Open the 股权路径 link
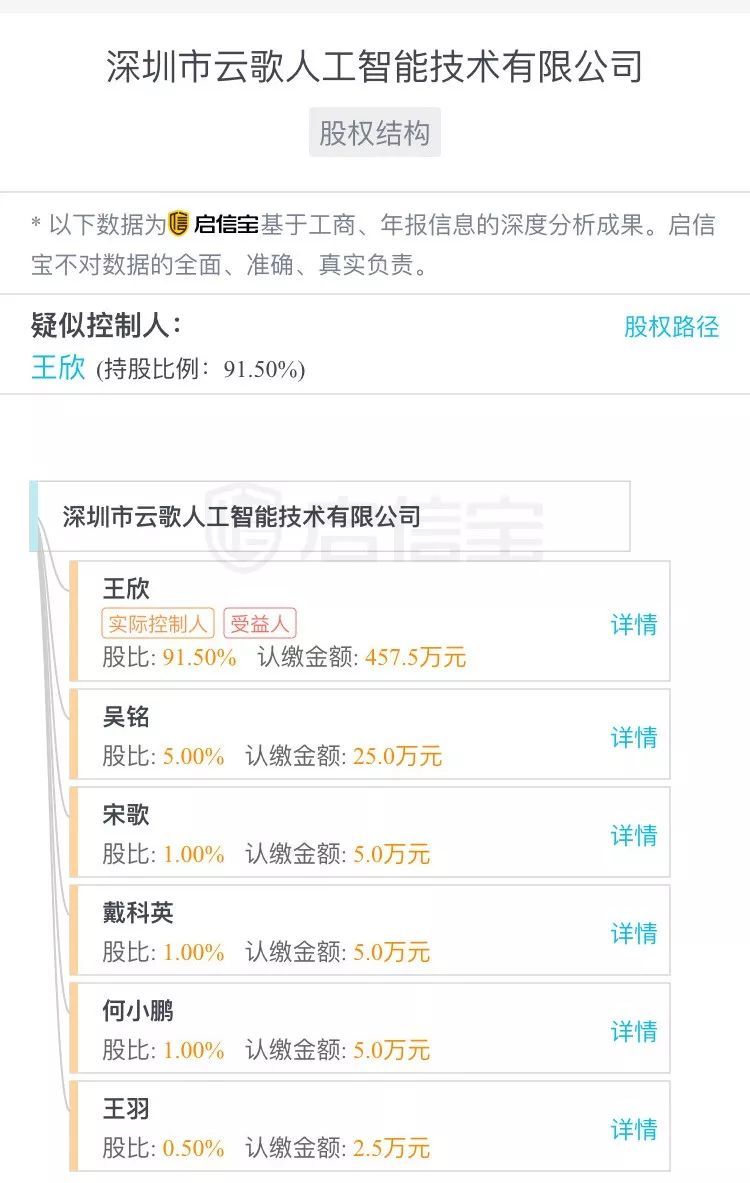This screenshot has width=750, height=1183. [x=671, y=327]
